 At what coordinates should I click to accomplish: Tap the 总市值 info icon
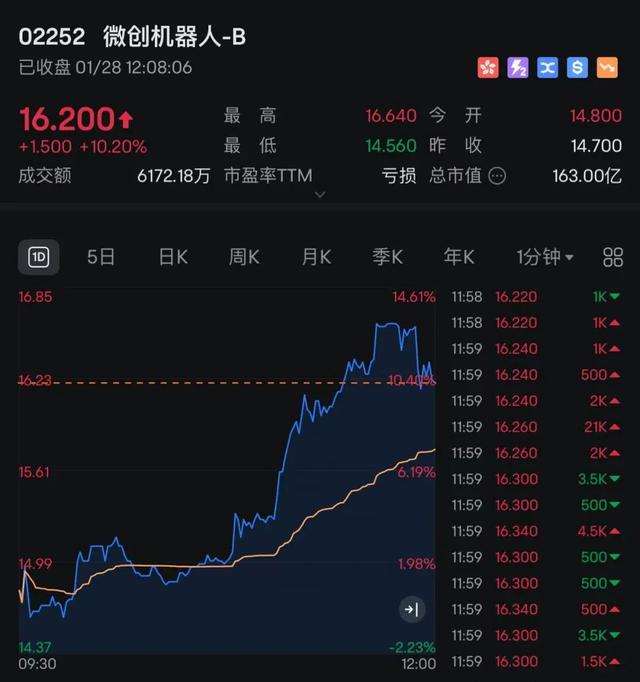point(497,176)
